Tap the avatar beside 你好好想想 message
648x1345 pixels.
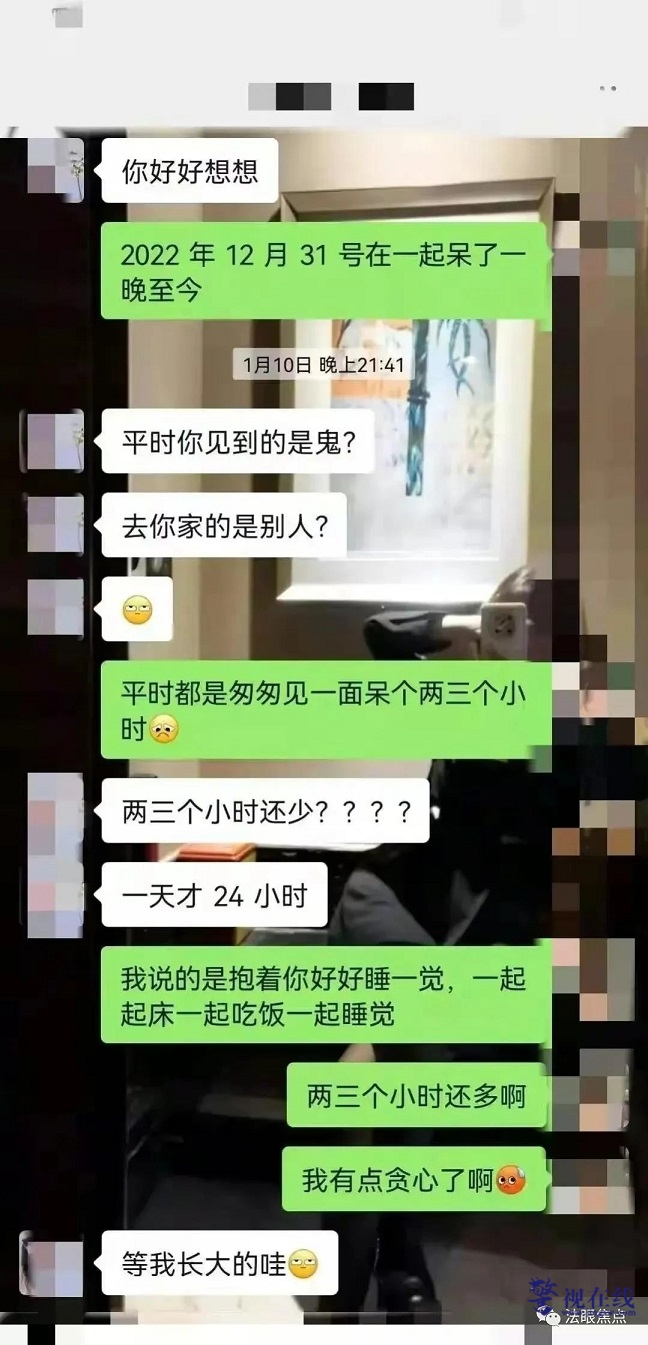click(x=55, y=169)
